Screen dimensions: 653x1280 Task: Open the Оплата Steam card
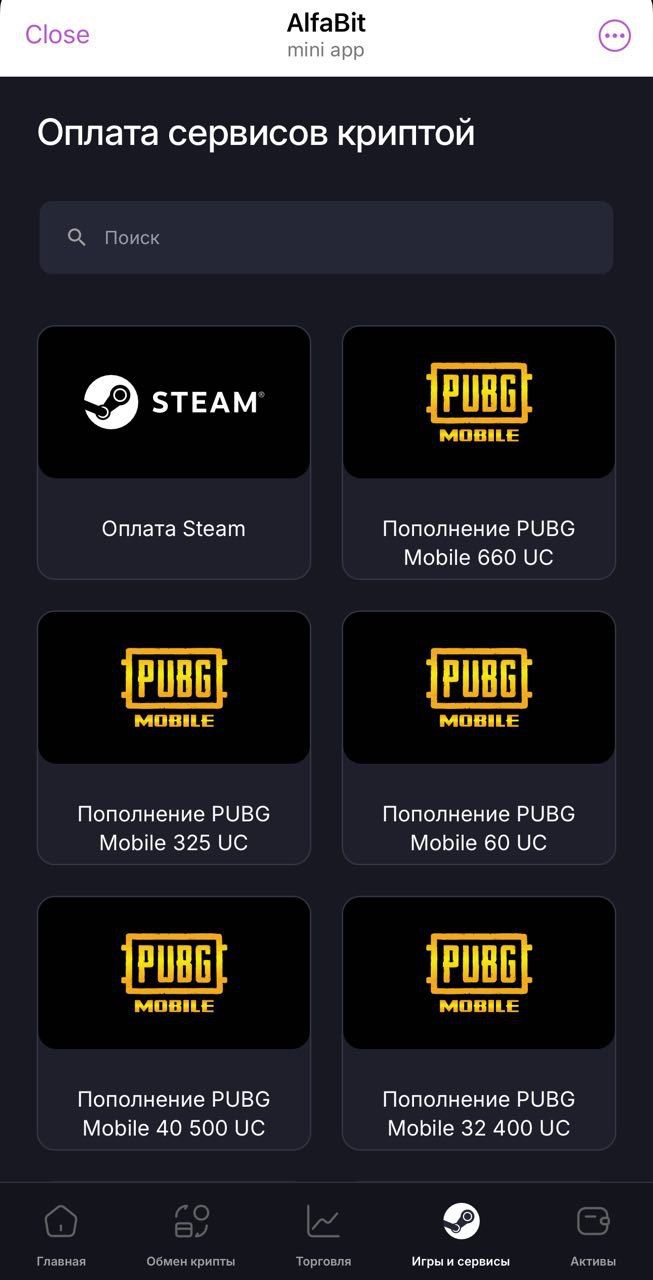click(174, 452)
